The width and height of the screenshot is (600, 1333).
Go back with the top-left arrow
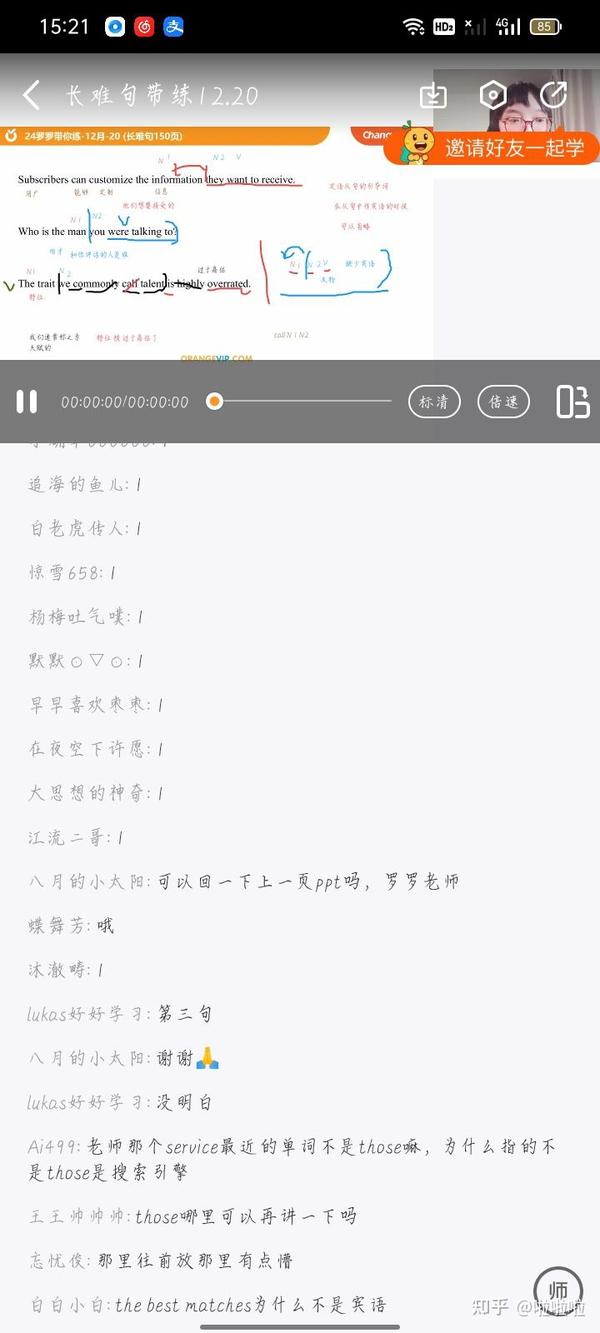click(x=32, y=96)
